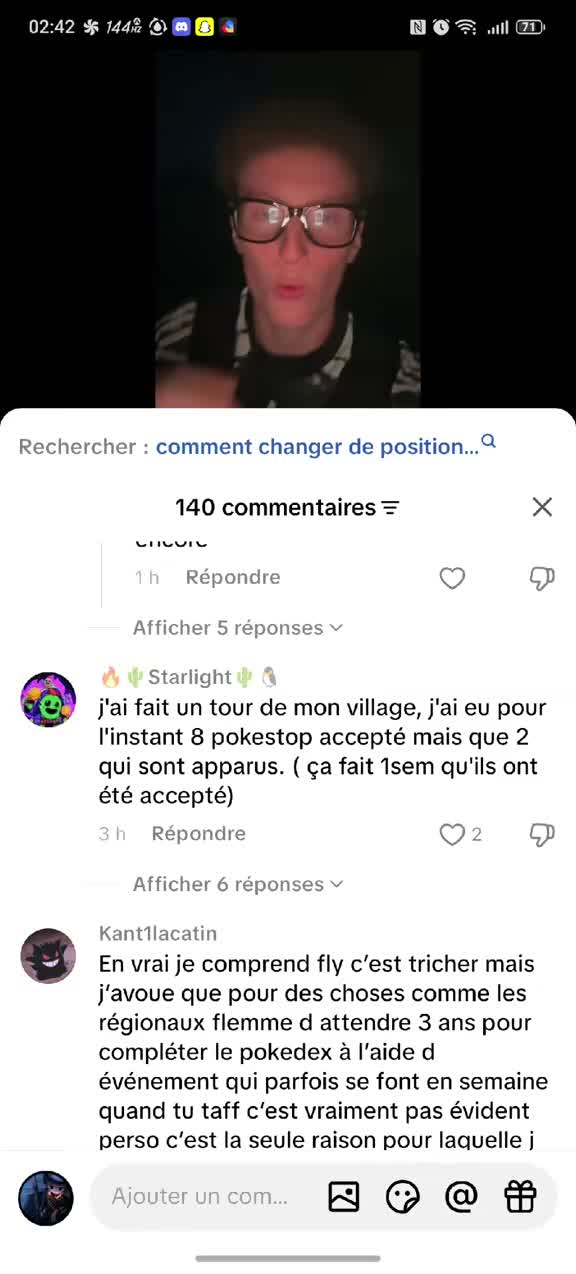Dislike Starlight's comment
Viewport: 576px width, 1274px height.
(x=542, y=834)
